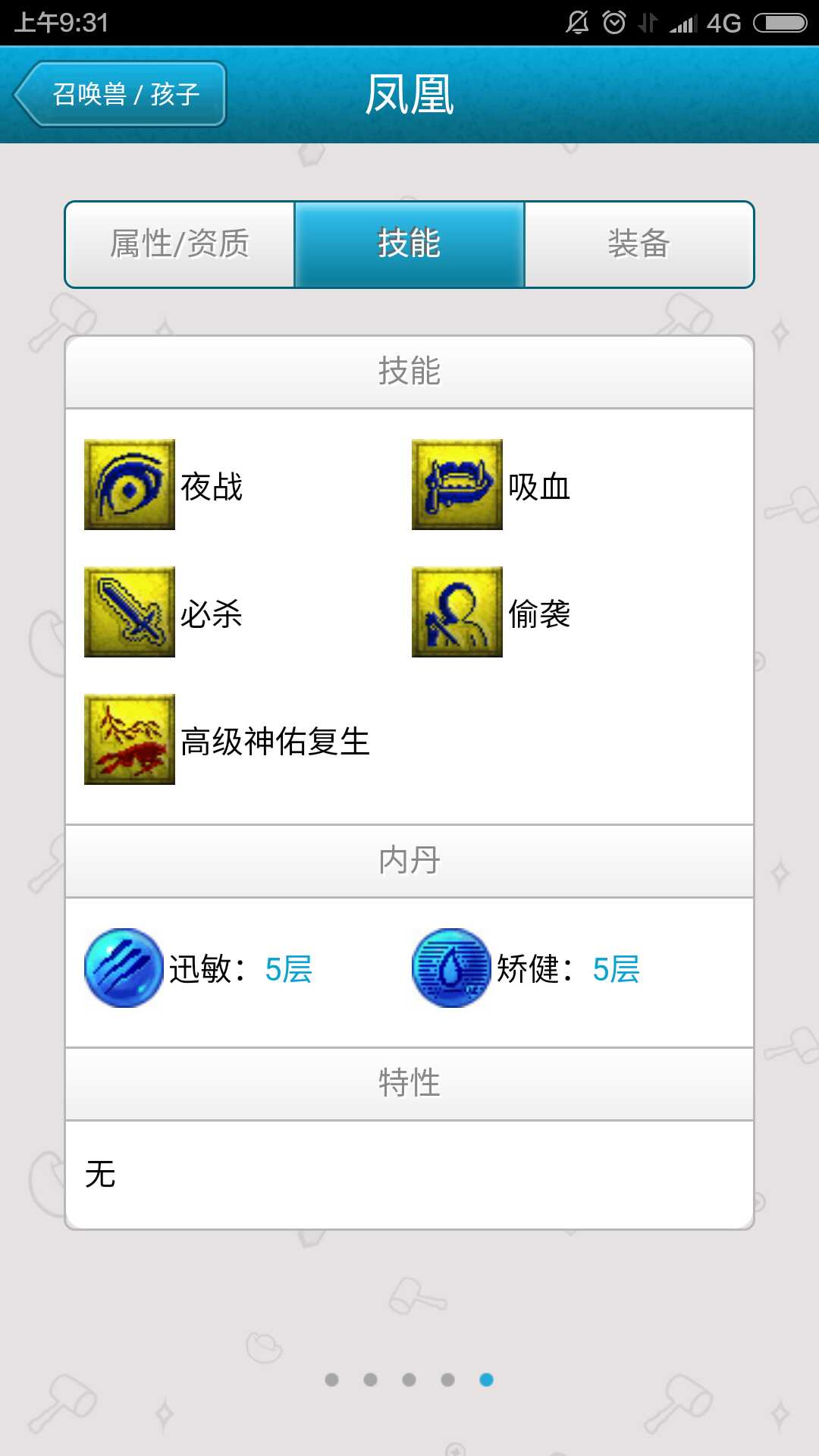Select the 技能 tab

pyautogui.click(x=409, y=244)
